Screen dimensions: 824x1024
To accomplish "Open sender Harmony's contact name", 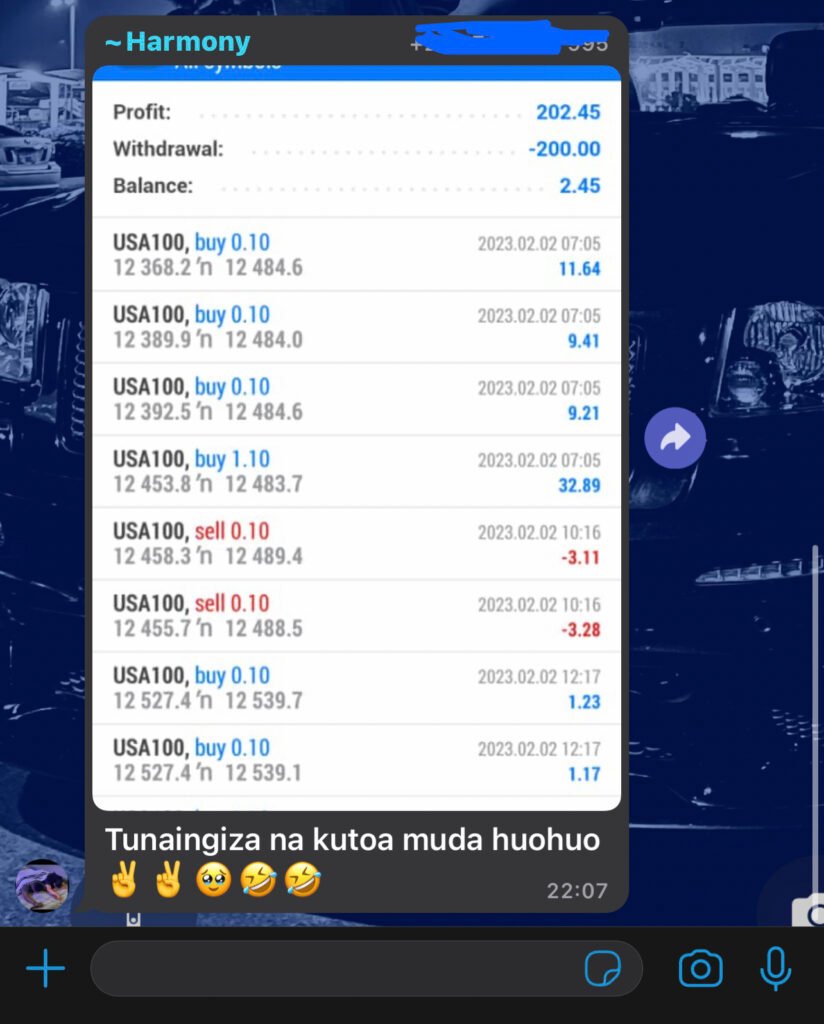I will [177, 43].
